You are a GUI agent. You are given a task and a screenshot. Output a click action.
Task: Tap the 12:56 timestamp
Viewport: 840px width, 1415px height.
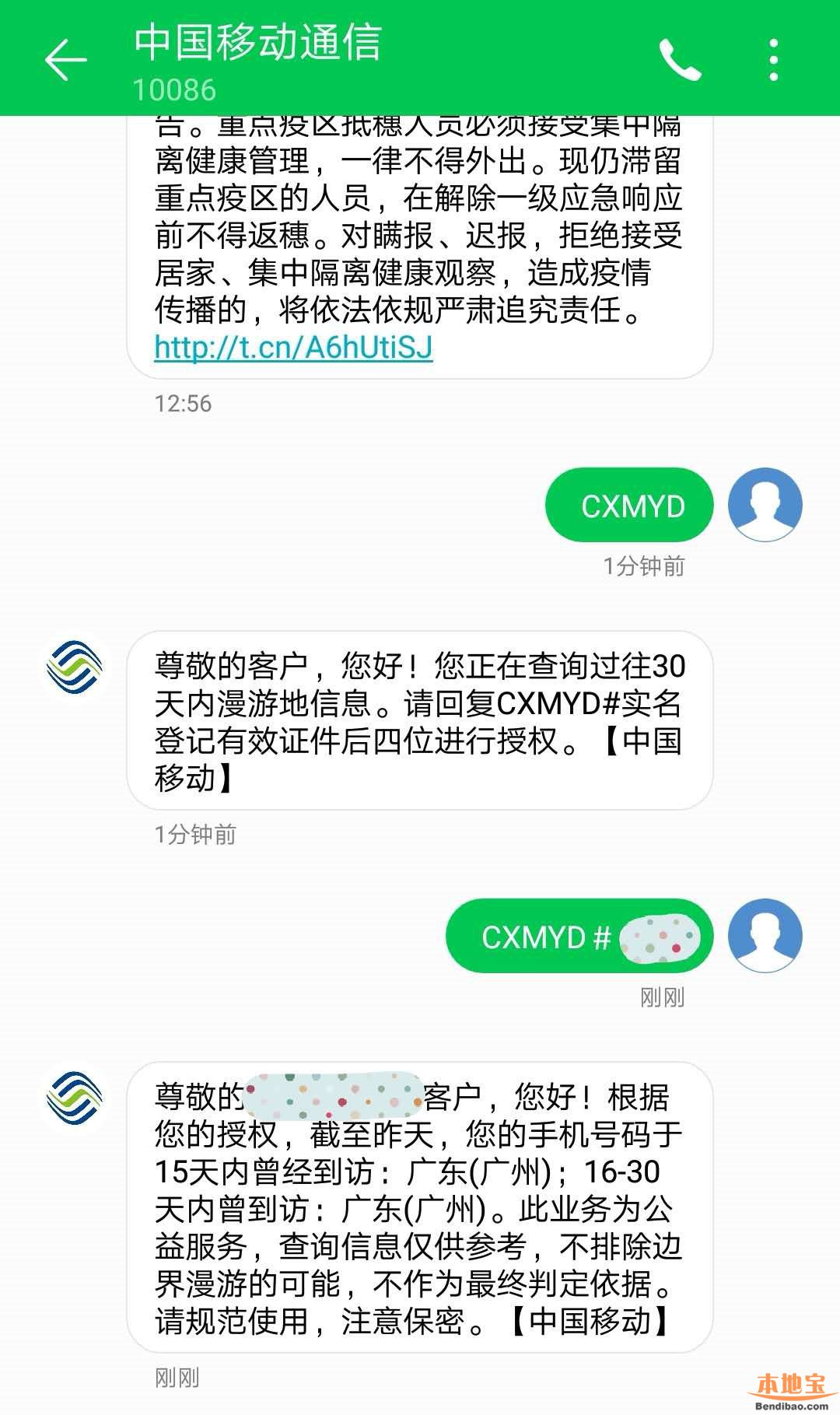[x=181, y=404]
